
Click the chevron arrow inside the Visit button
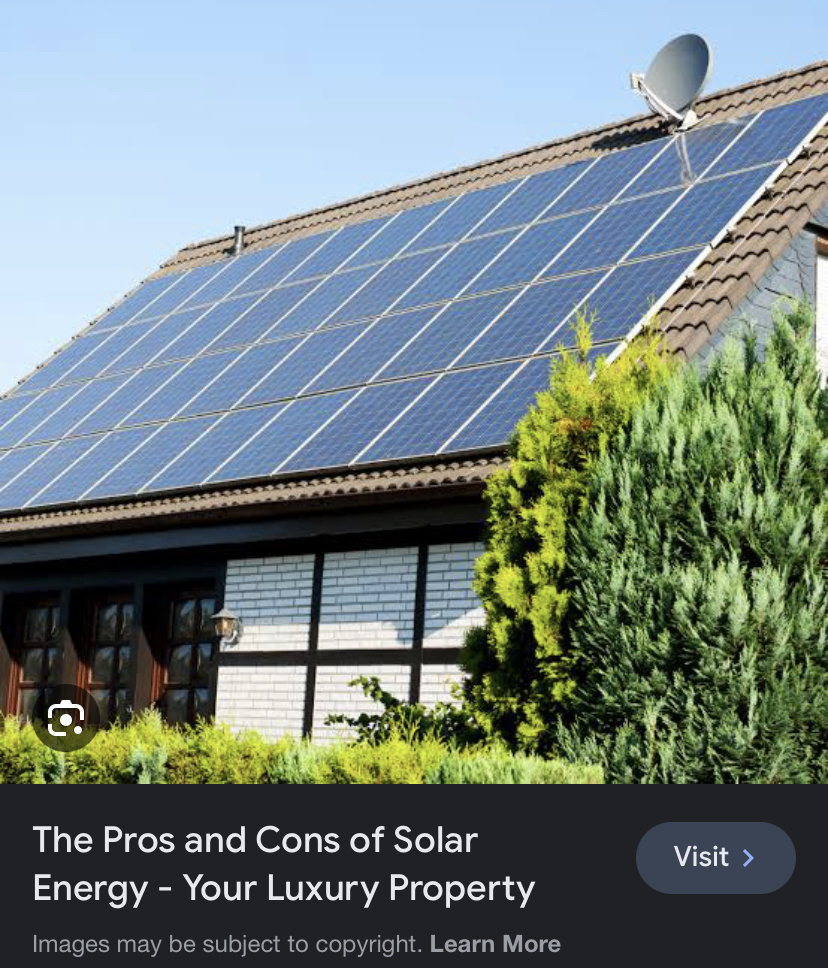(749, 857)
